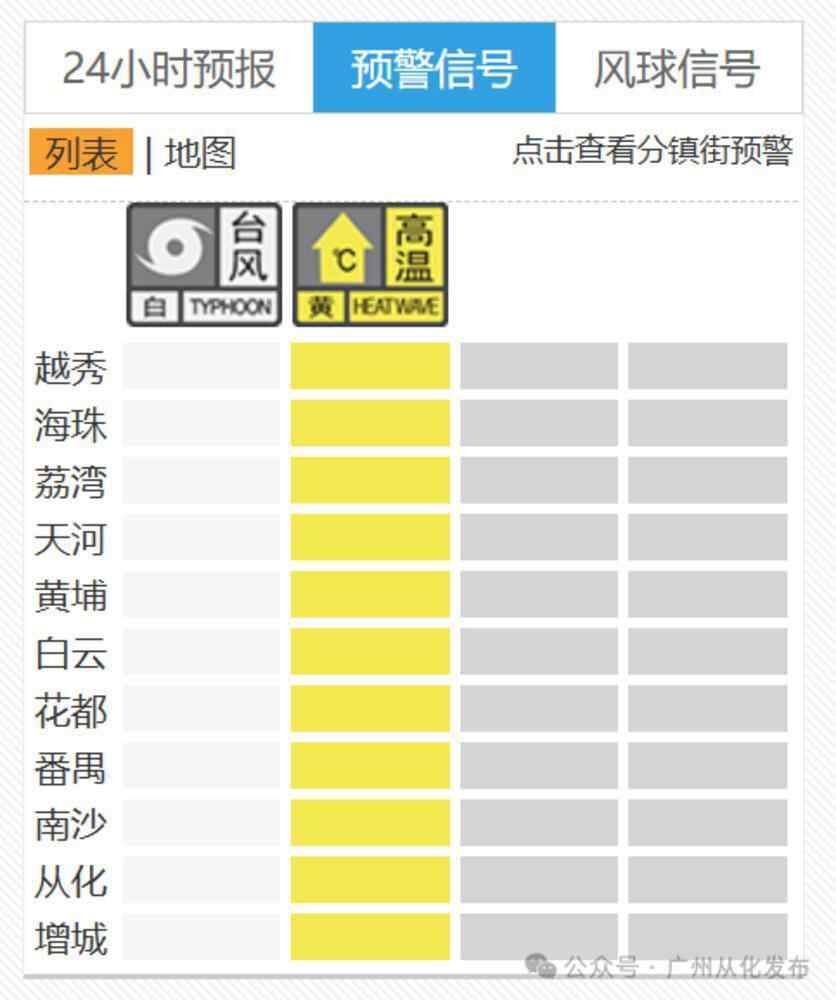The width and height of the screenshot is (836, 1000).
Task: Switch to the 24小时预报 tab
Action: click(x=169, y=68)
